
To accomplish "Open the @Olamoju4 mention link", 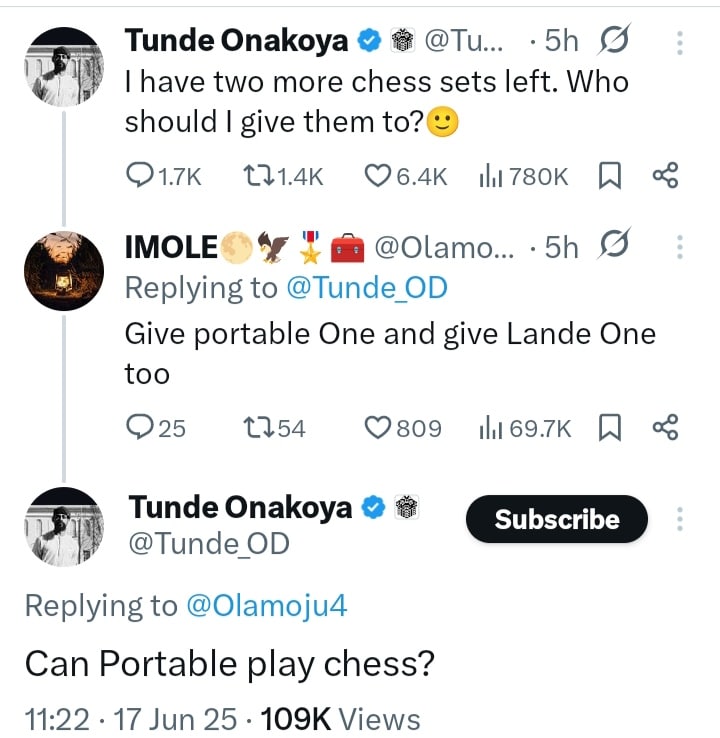I will point(263,605).
